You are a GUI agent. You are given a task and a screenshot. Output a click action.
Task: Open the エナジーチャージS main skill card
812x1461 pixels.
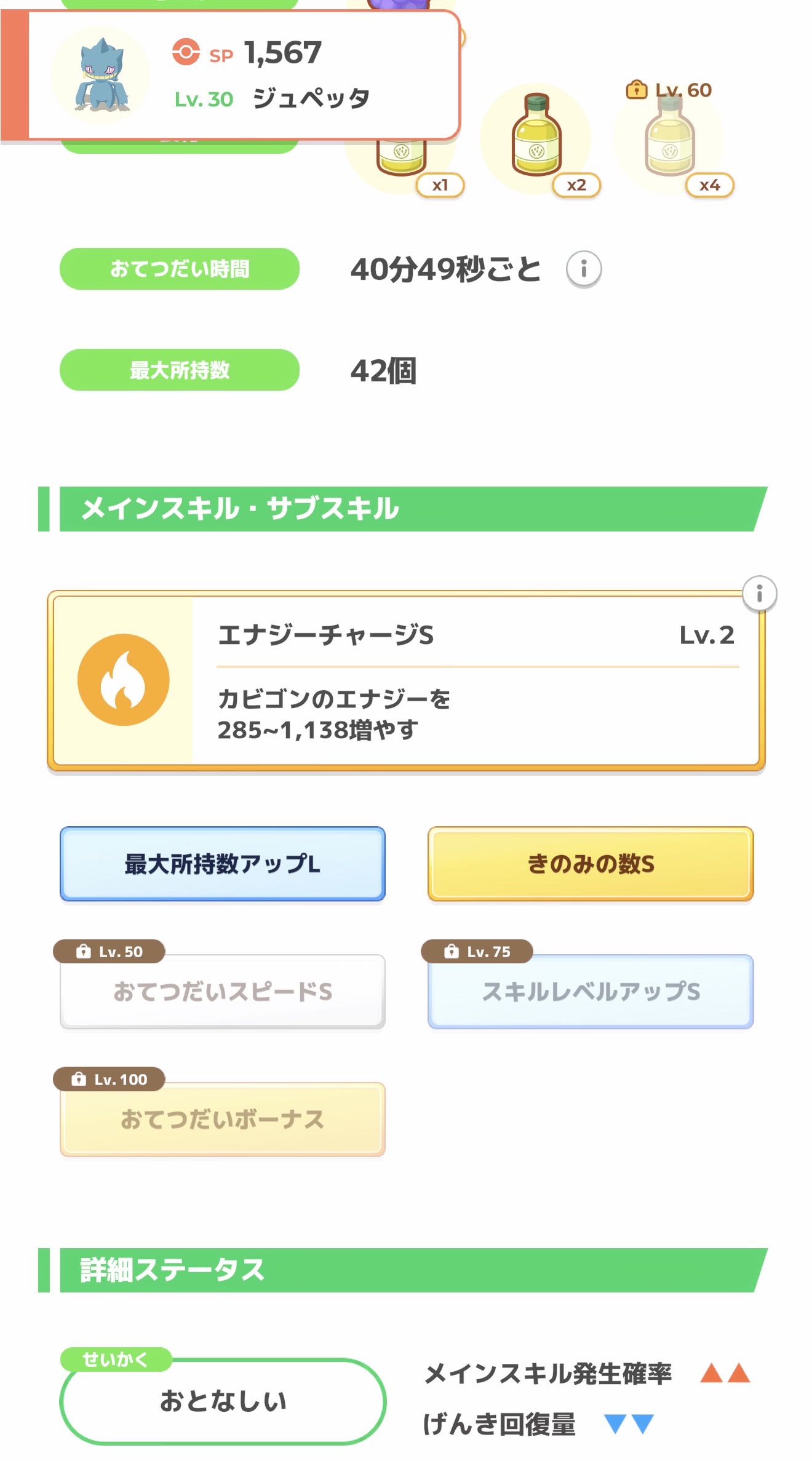[x=406, y=681]
